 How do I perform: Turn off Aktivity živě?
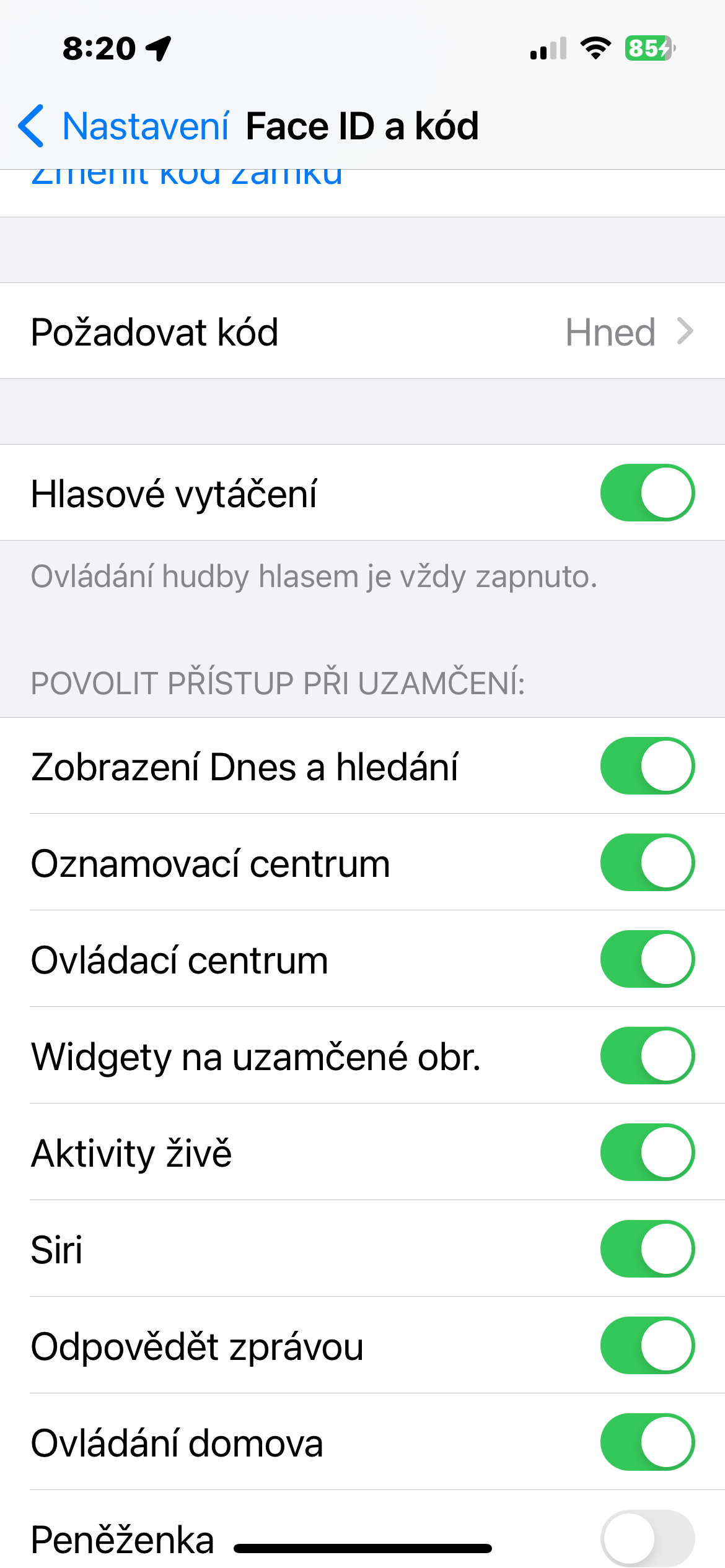(647, 1152)
